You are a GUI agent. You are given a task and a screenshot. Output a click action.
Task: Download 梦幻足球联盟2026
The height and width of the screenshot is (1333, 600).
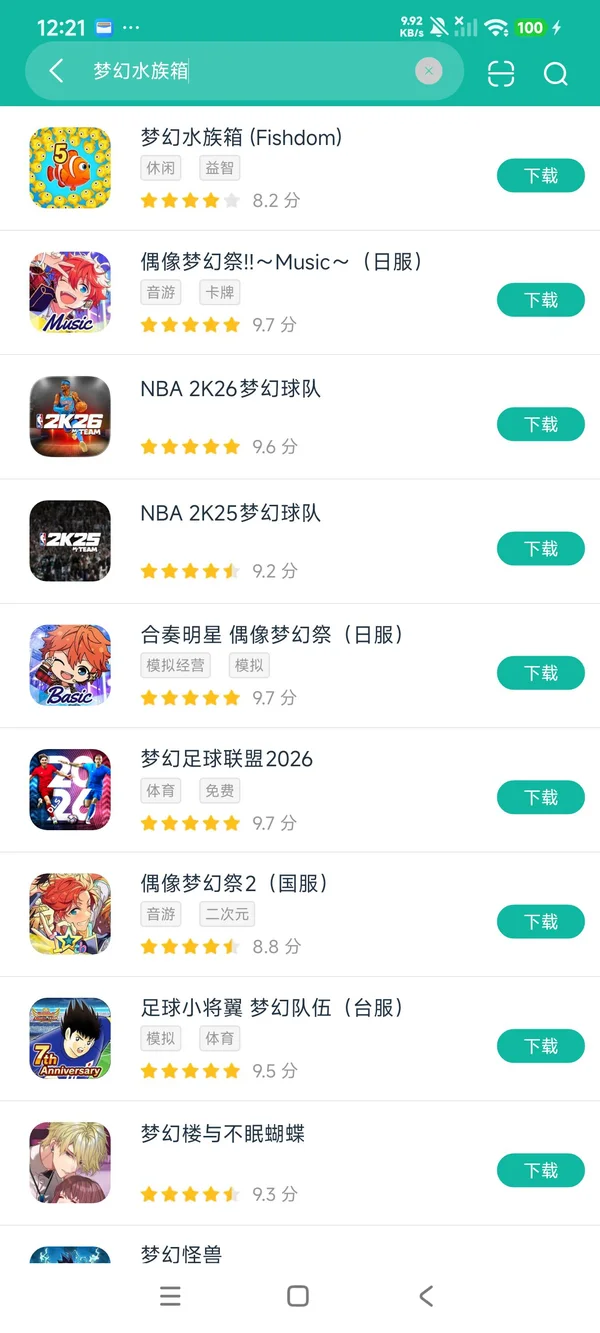pyautogui.click(x=540, y=797)
